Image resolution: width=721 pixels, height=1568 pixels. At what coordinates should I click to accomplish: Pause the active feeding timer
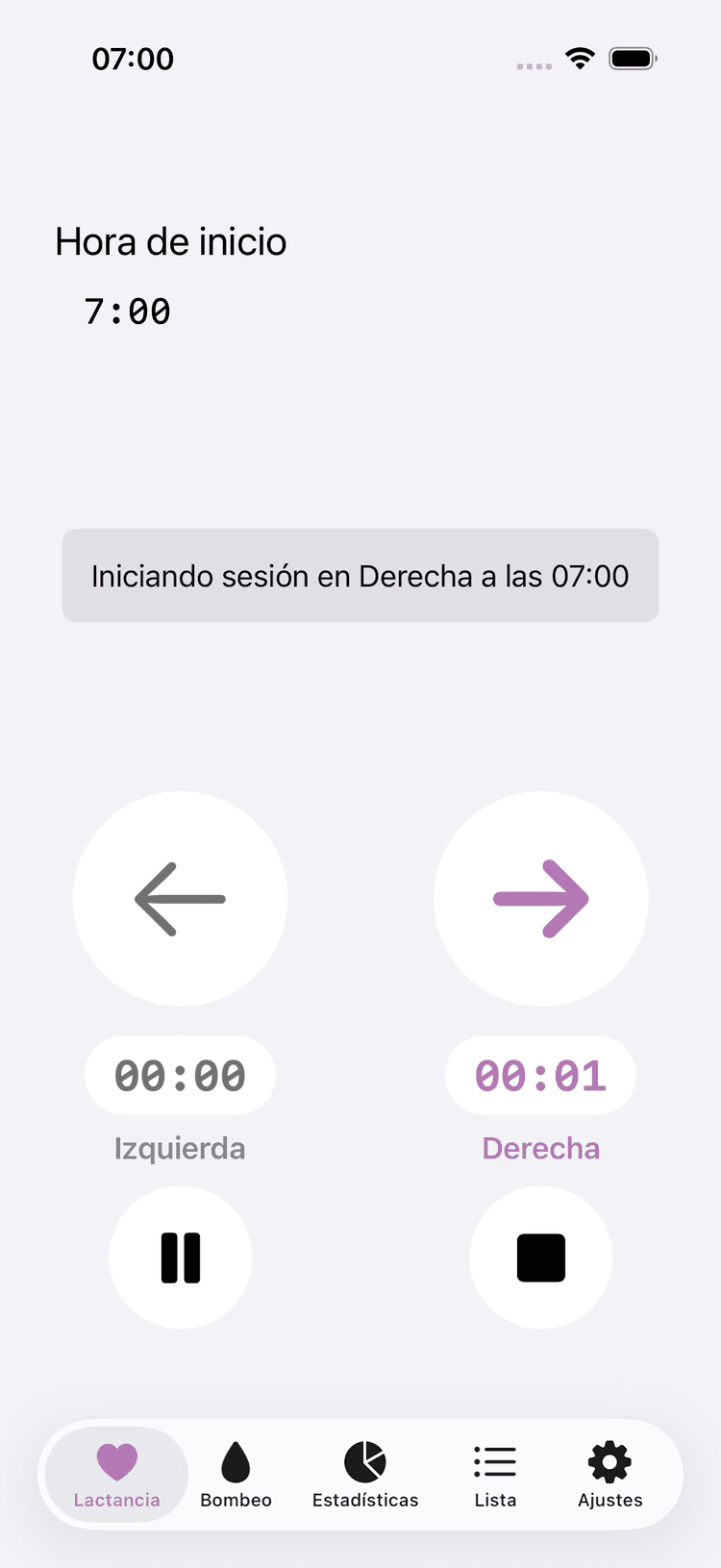pyautogui.click(x=180, y=1257)
